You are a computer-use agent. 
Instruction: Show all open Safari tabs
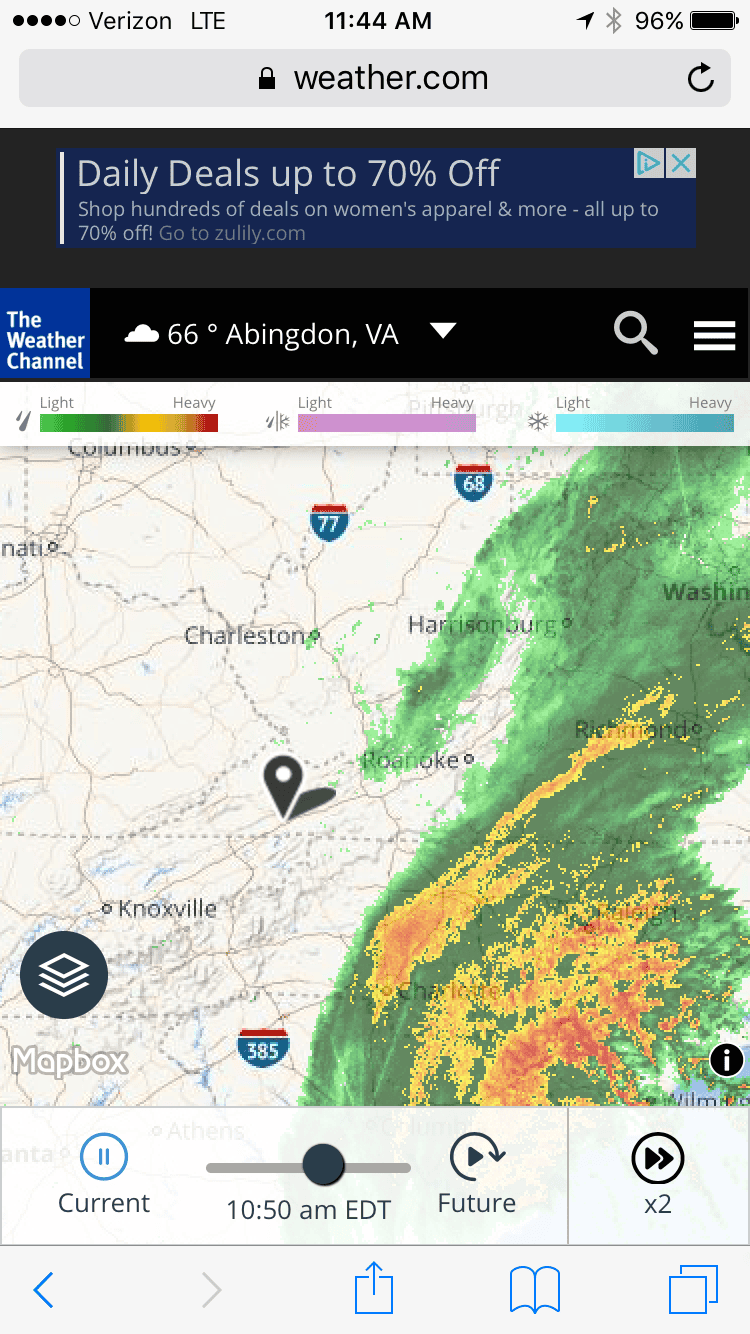coord(692,1290)
